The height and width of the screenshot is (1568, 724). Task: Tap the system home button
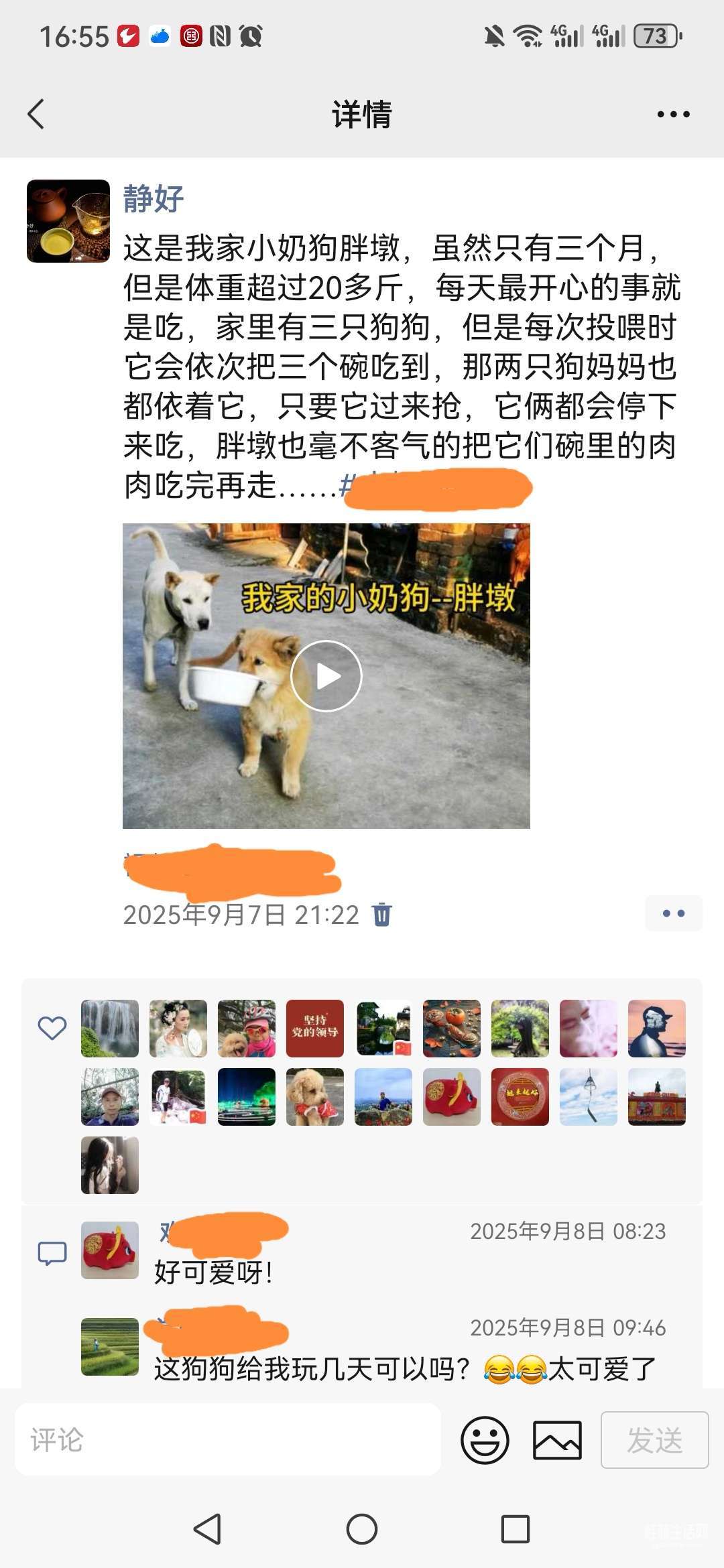point(362,1529)
